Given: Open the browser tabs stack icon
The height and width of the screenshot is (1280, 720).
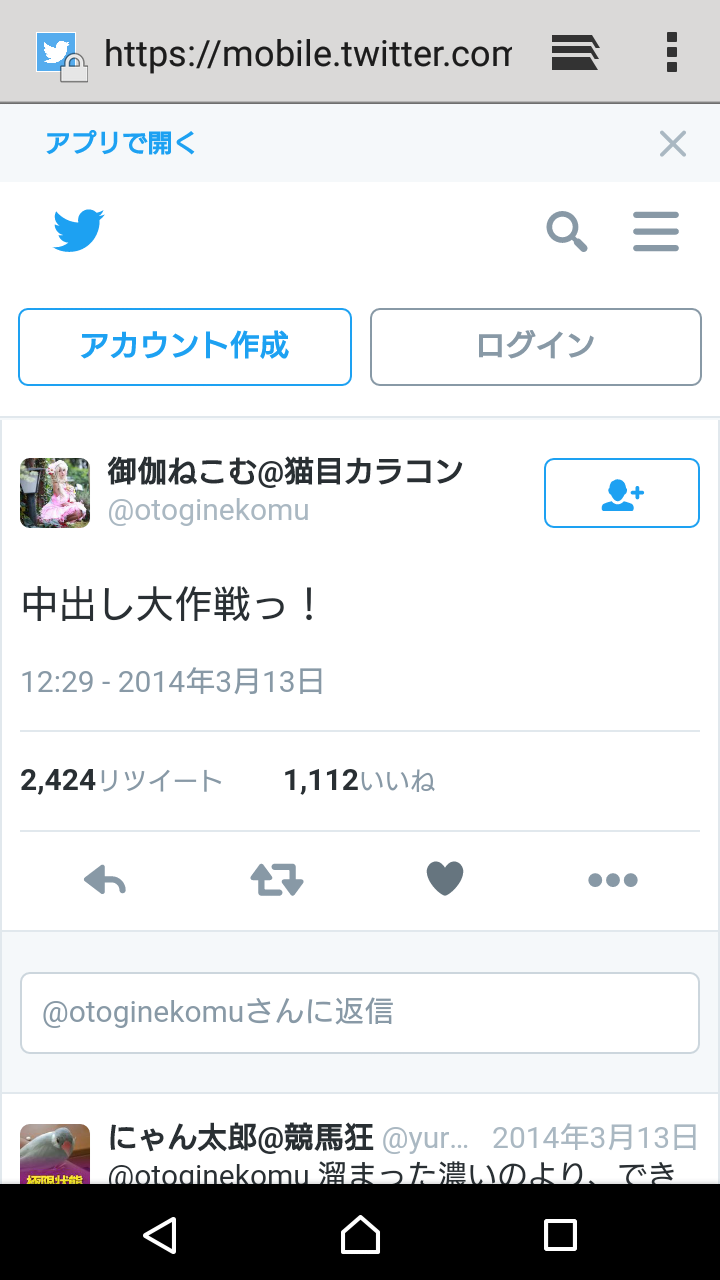Looking at the screenshot, I should click(575, 52).
